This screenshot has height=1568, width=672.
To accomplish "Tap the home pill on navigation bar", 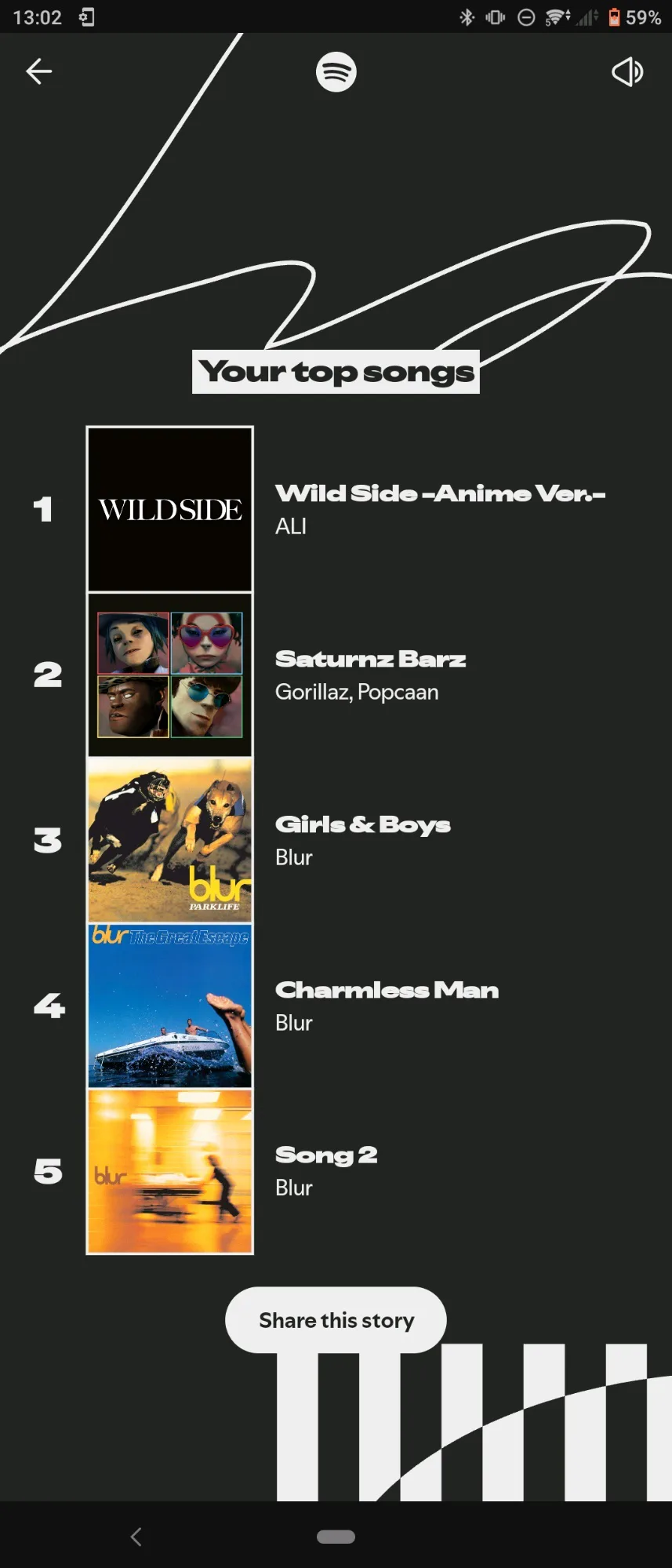I will 336,1536.
